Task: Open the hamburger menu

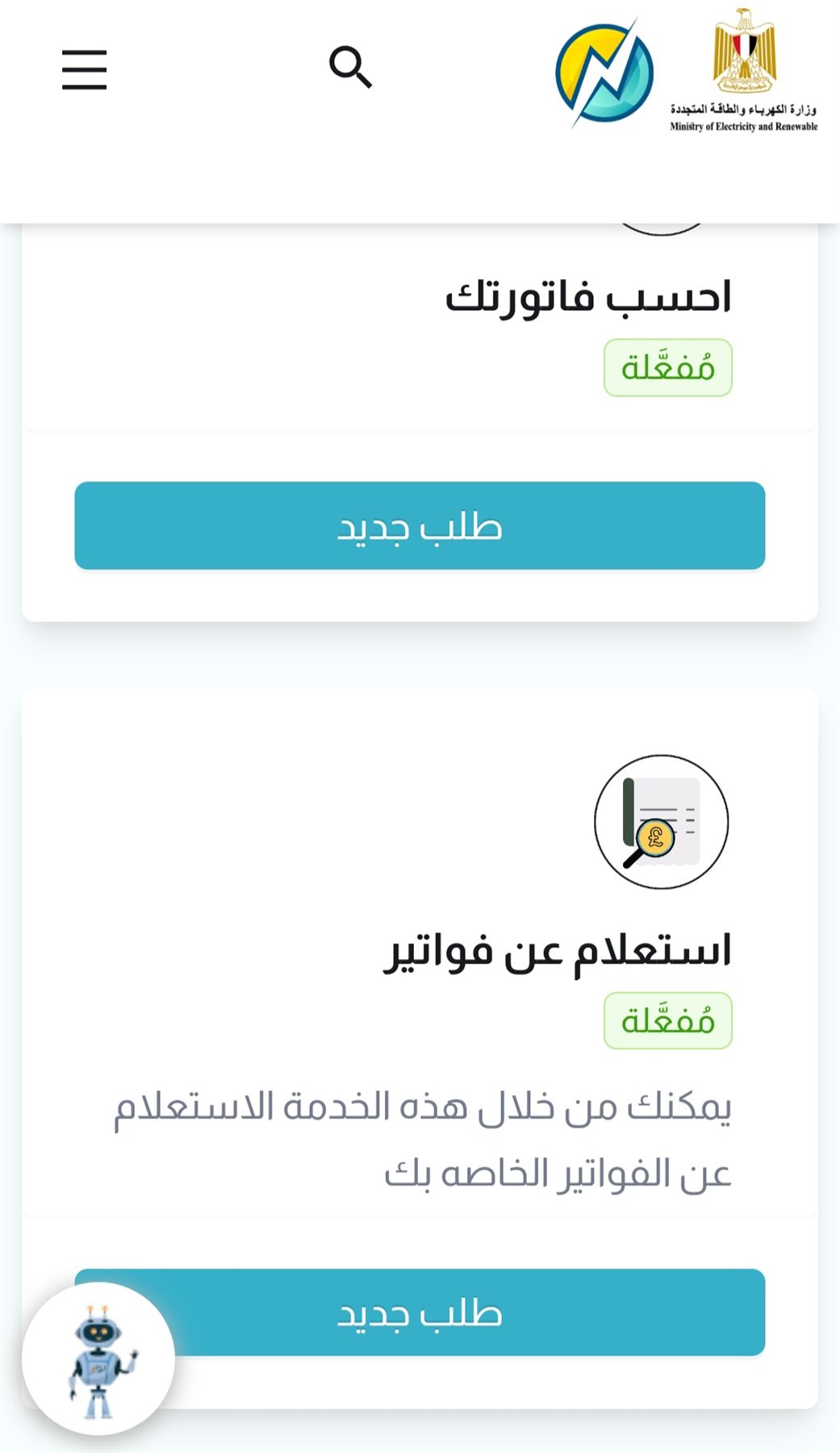Action: (85, 69)
